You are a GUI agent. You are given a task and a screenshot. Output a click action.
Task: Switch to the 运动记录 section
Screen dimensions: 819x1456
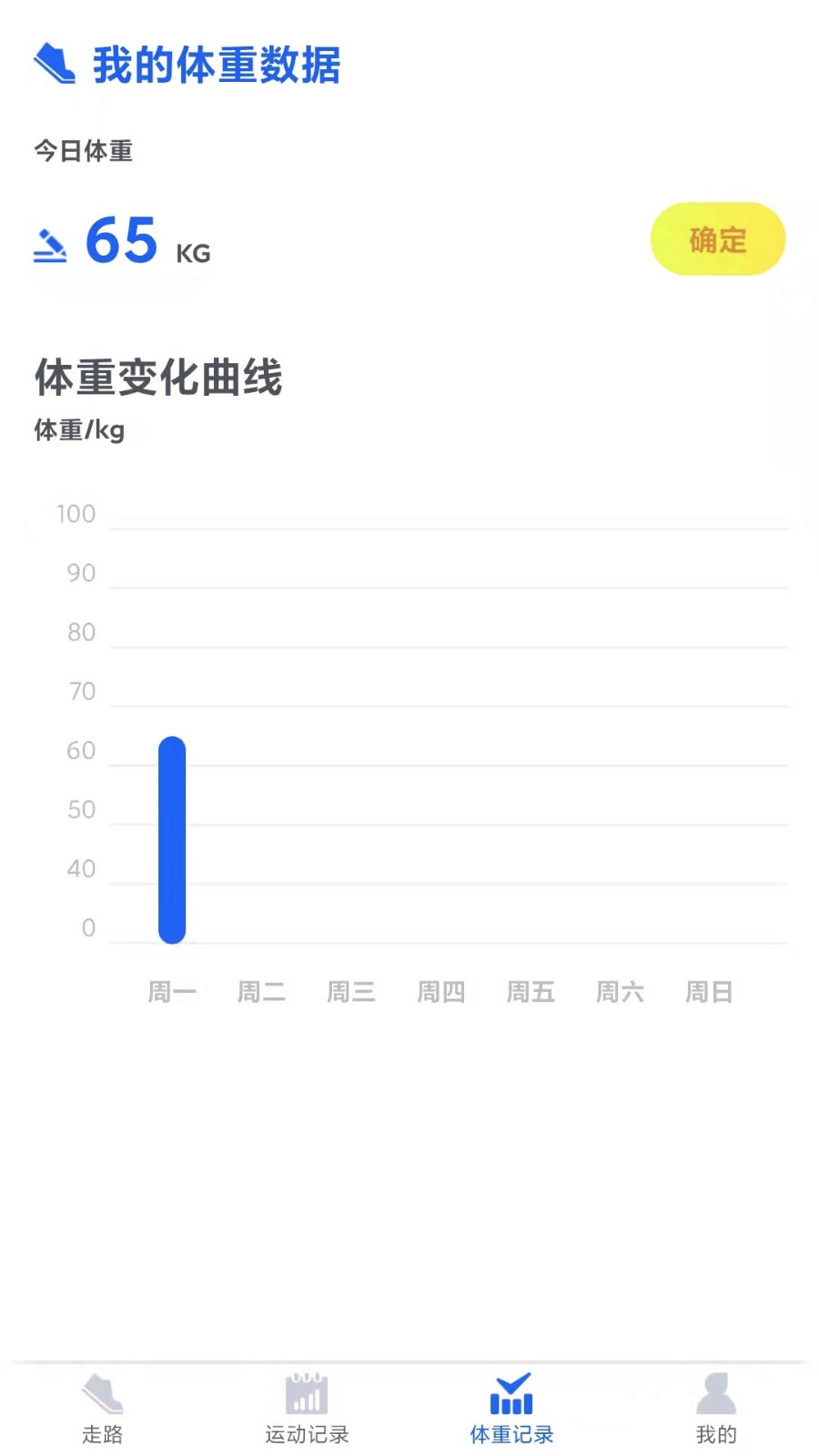(305, 1409)
